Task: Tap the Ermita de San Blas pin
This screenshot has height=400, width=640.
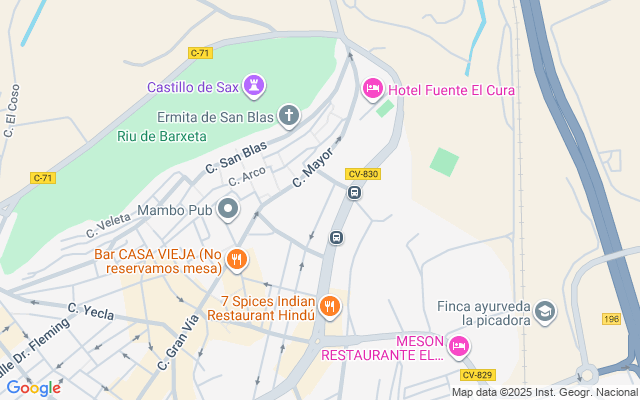Action: (x=289, y=115)
